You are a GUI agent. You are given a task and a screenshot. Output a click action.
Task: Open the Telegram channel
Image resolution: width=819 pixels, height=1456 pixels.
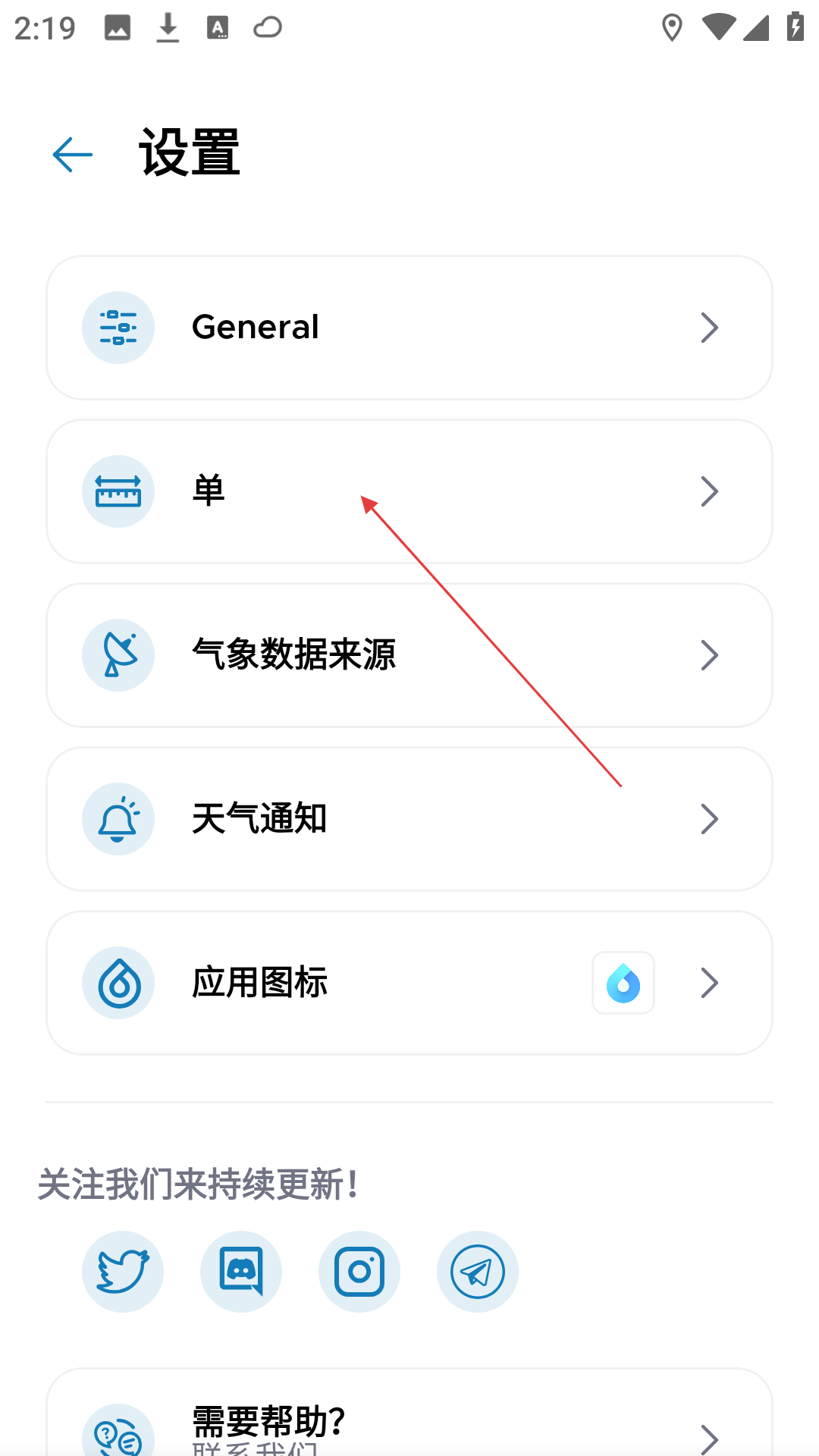tap(478, 1272)
